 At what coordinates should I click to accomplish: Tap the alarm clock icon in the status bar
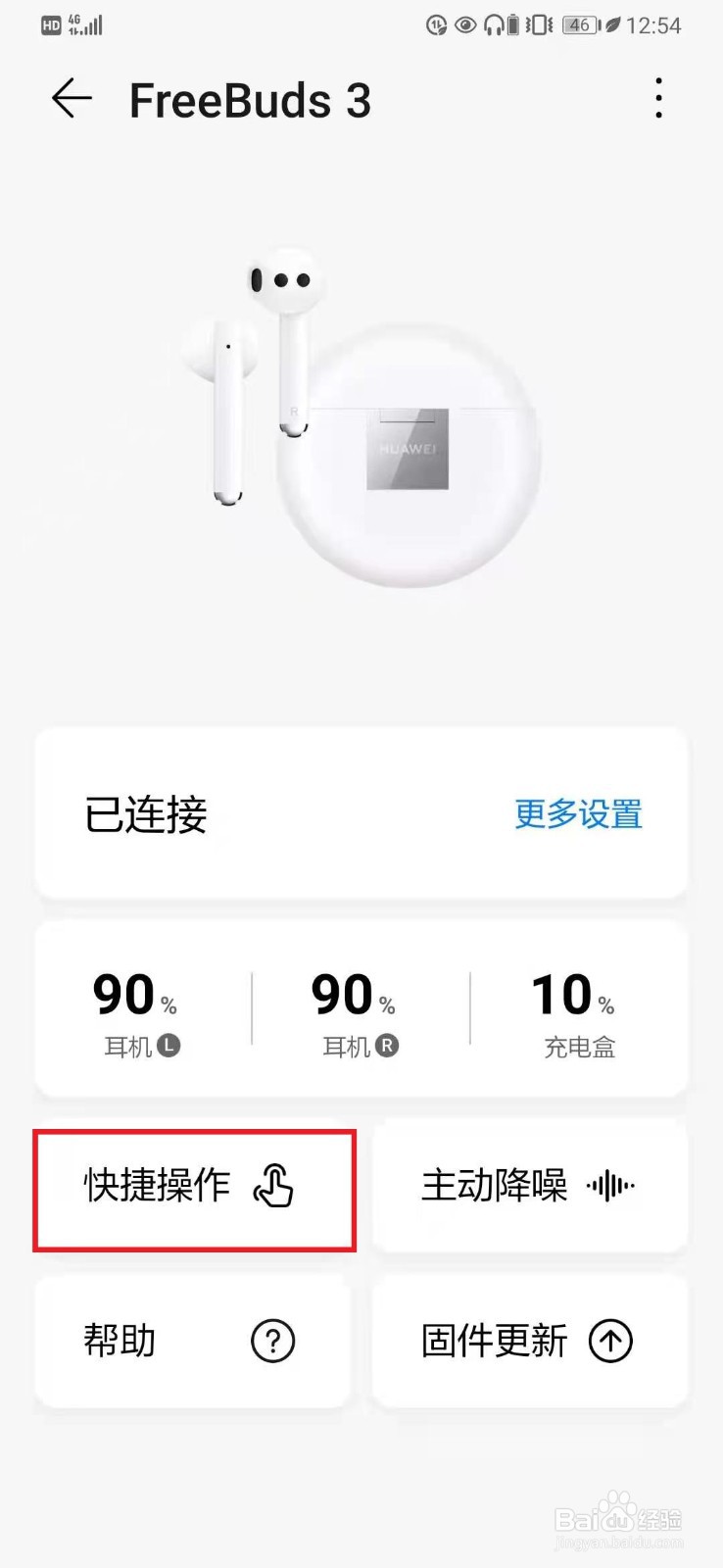click(438, 25)
